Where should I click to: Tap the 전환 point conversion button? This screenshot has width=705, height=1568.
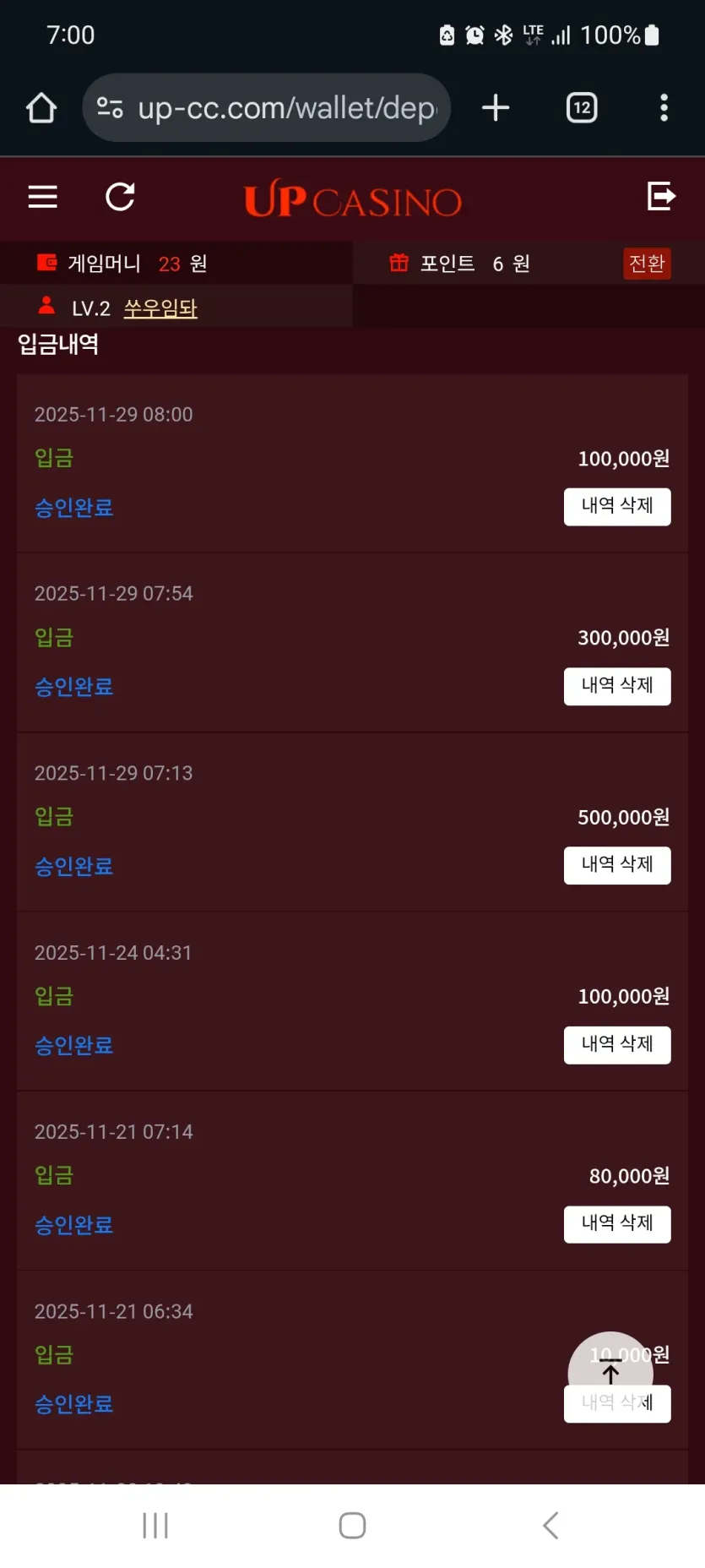point(647,264)
